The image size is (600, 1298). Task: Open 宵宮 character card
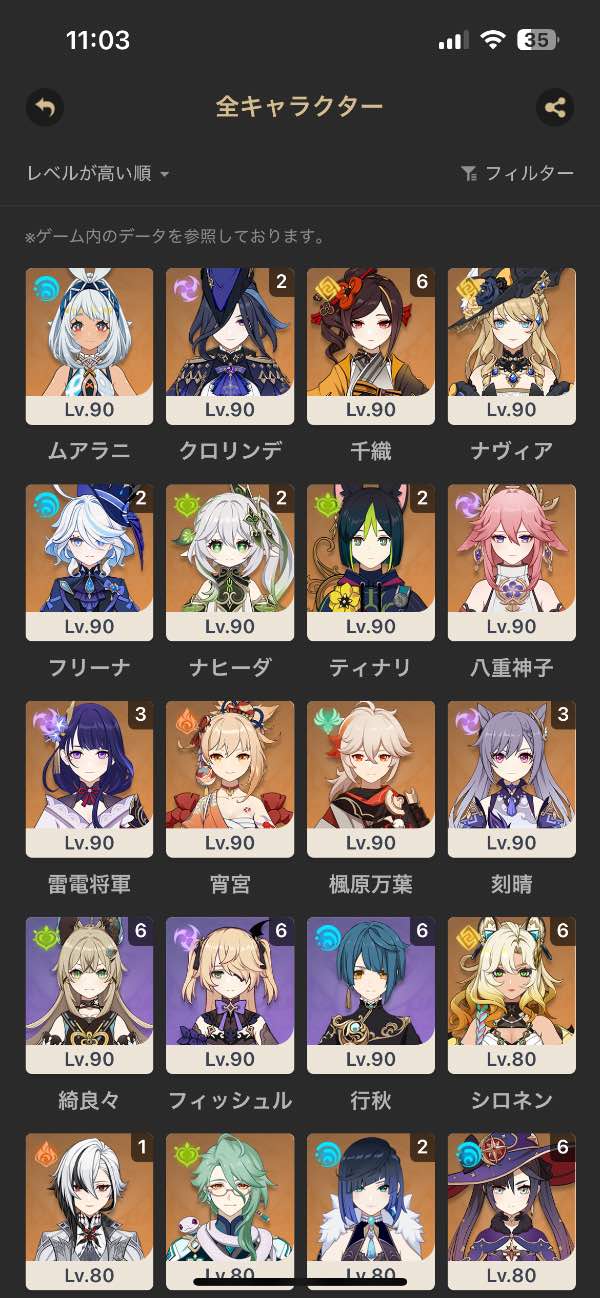[x=230, y=779]
